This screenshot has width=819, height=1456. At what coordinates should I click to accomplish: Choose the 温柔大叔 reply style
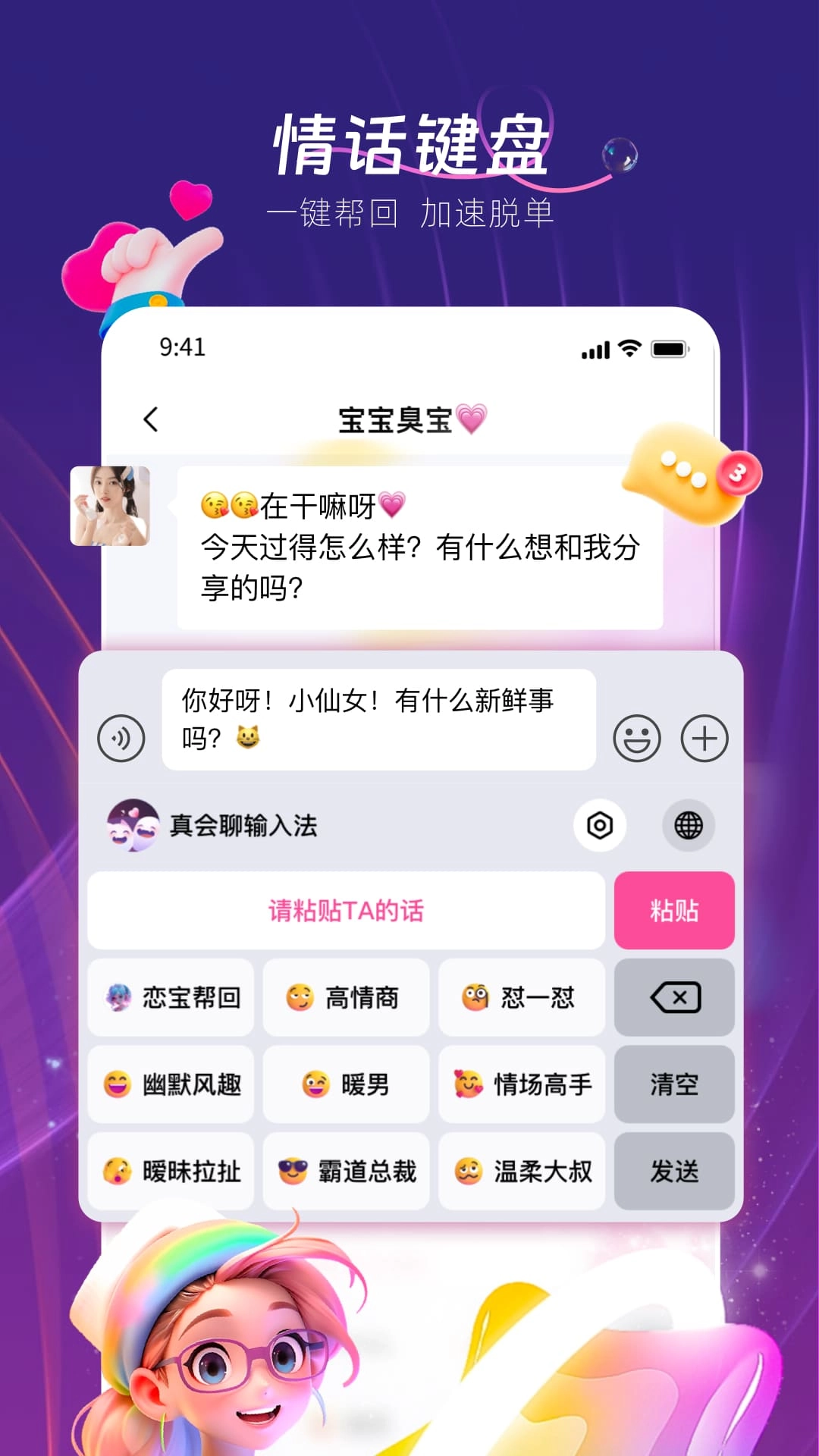[x=522, y=1171]
